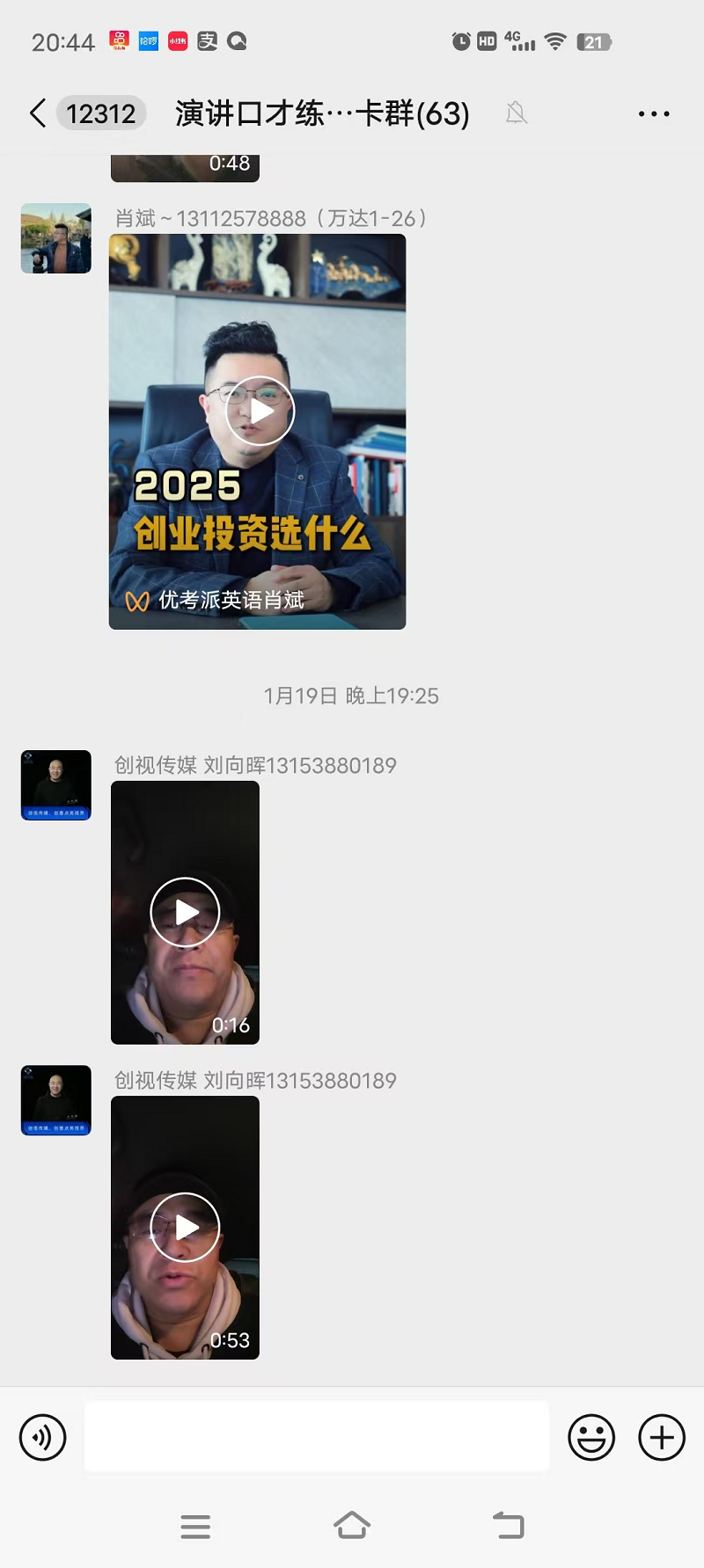Play the 2025创业投资选什么 video
The width and height of the screenshot is (704, 1568).
260,412
